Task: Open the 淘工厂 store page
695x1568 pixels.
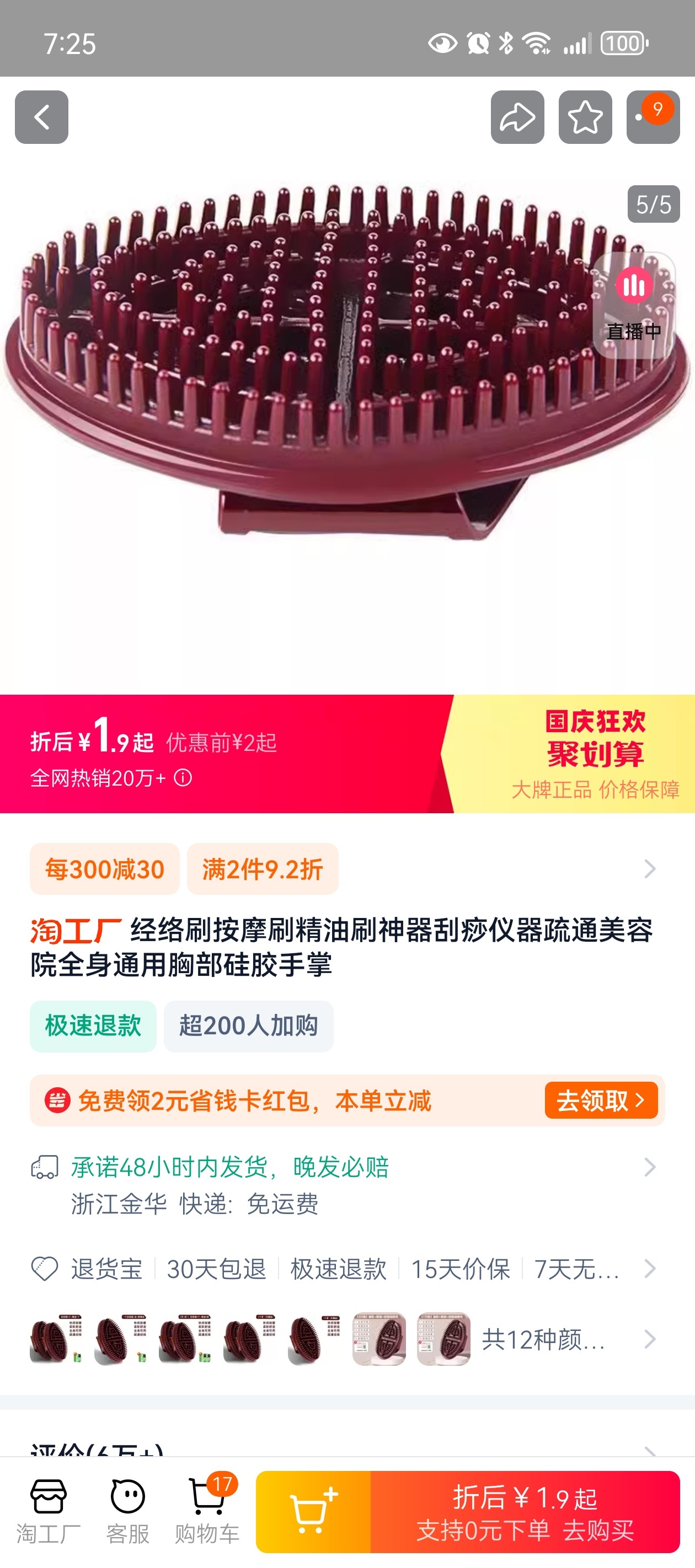Action: [x=48, y=1511]
